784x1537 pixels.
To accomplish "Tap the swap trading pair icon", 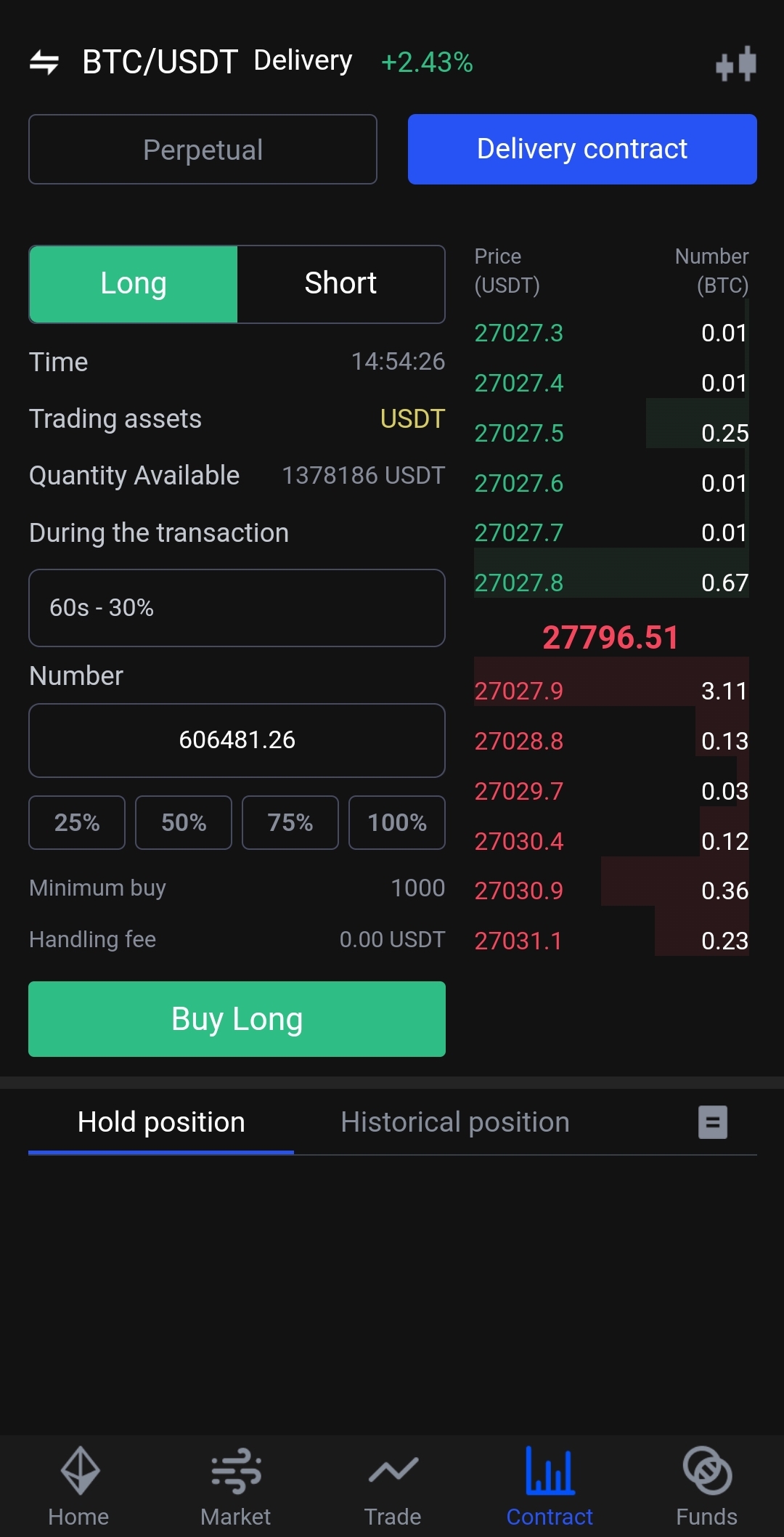I will (44, 62).
